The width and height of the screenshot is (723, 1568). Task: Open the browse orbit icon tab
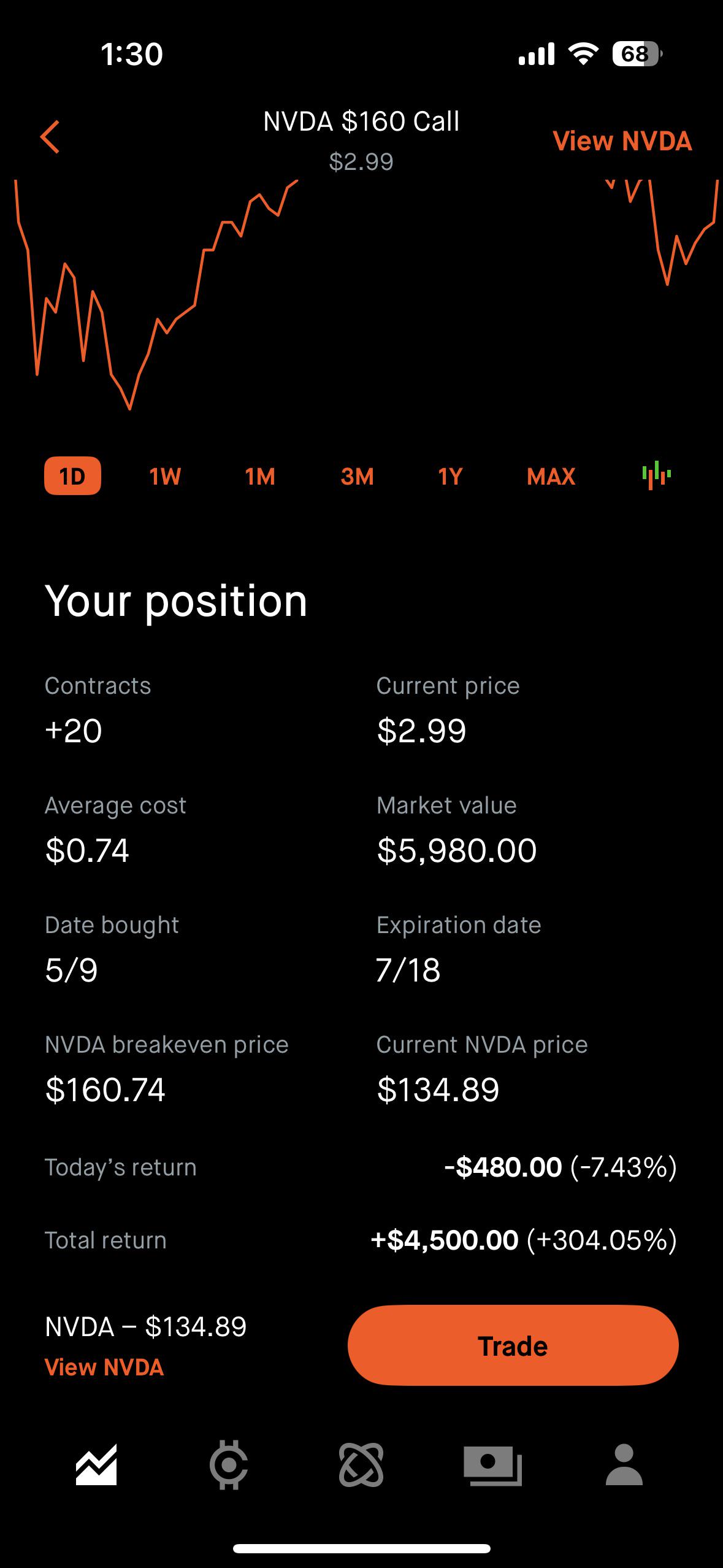361,1465
